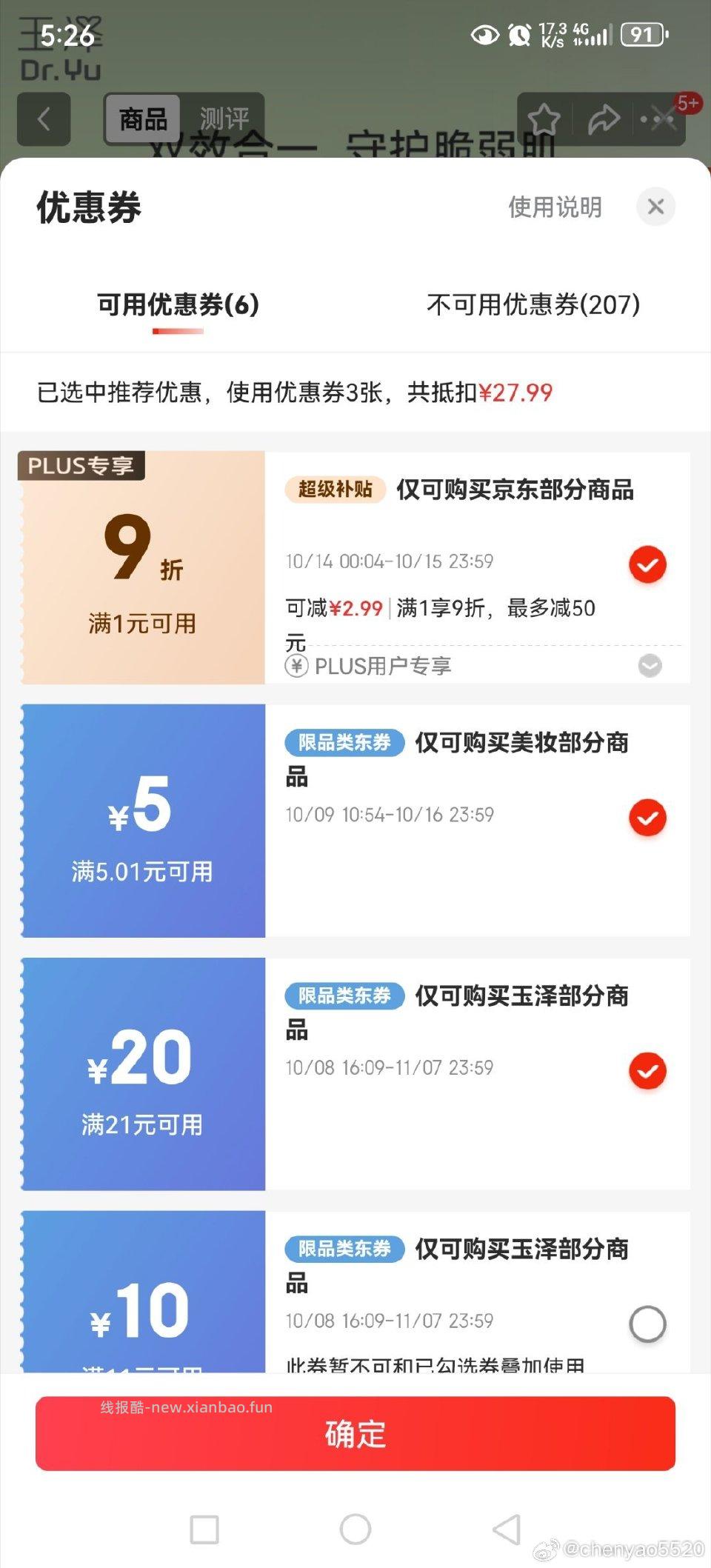Open the 使用说明 usage instructions
Image resolution: width=711 pixels, height=1568 pixels.
tap(555, 207)
